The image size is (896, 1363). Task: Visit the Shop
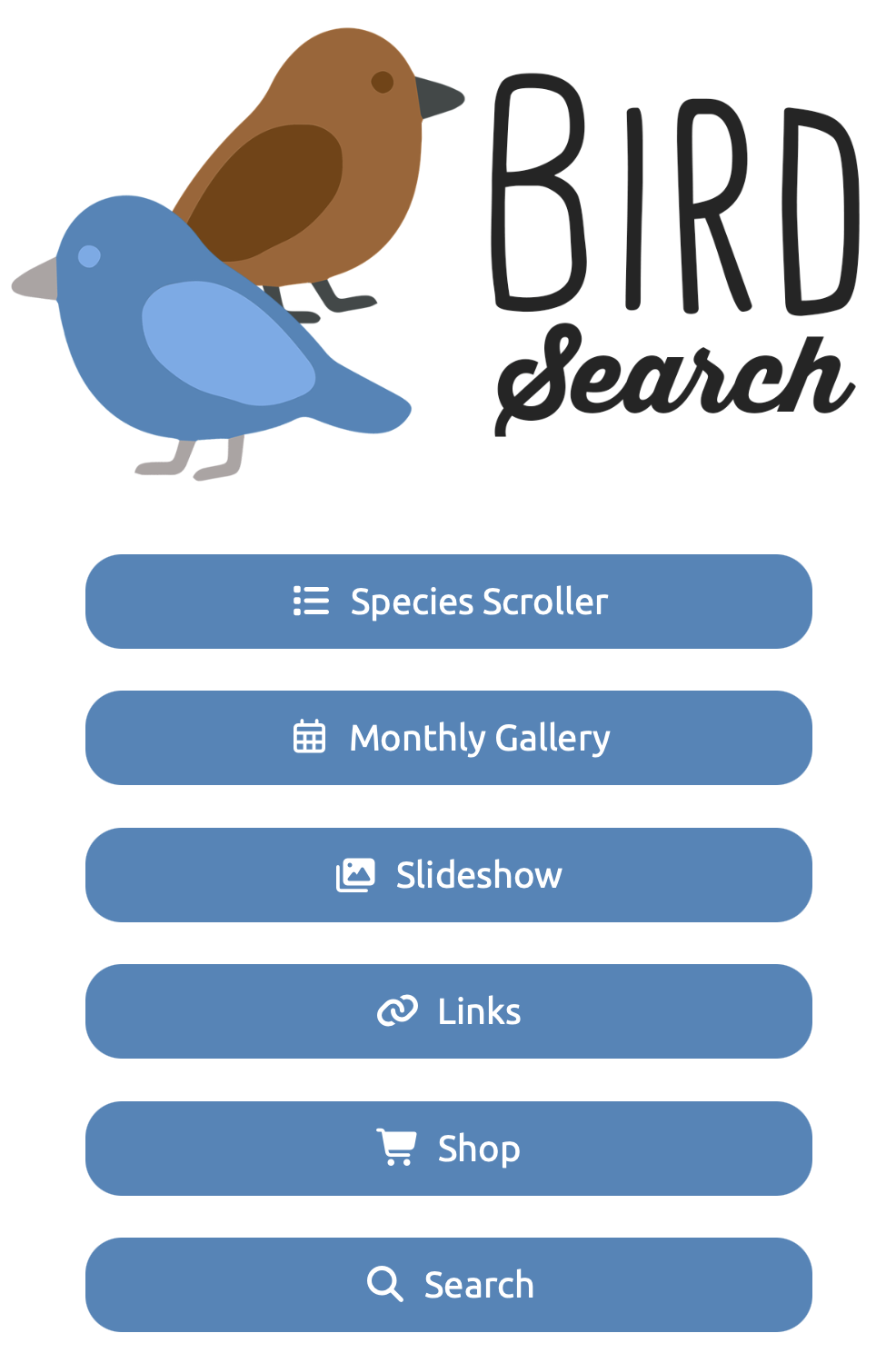[449, 1149]
